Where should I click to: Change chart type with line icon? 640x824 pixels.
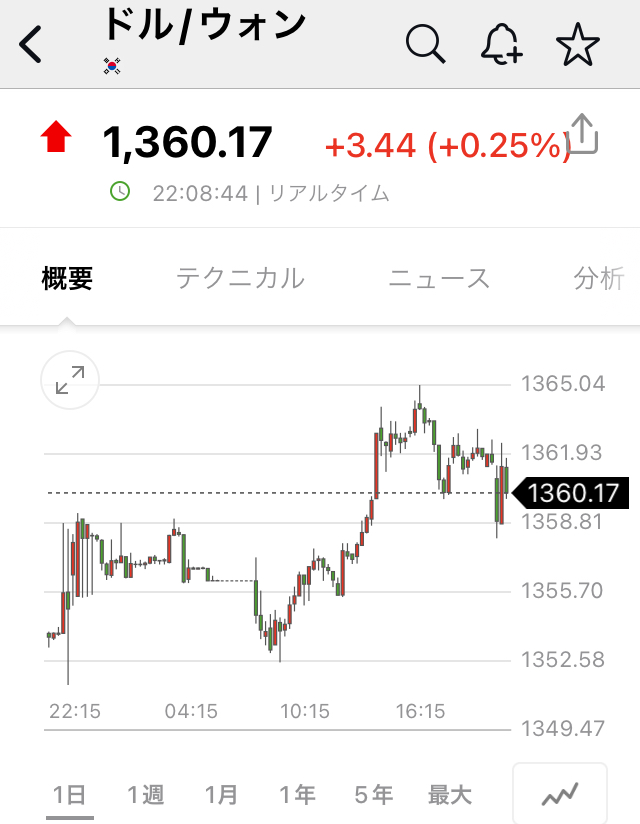click(x=560, y=795)
